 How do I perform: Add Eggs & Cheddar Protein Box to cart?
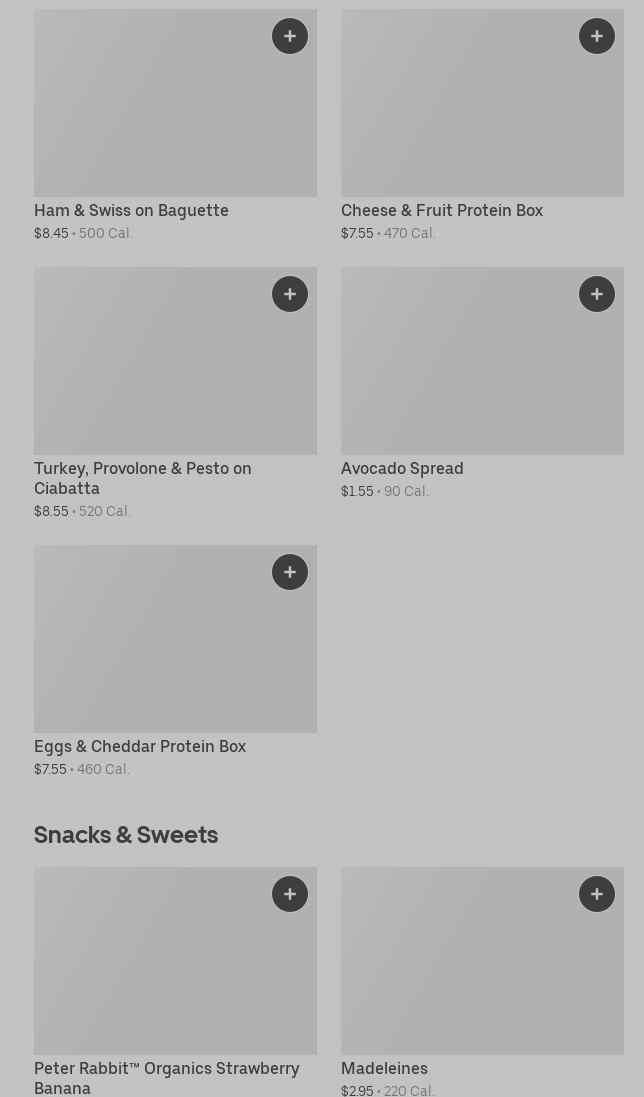(x=289, y=572)
